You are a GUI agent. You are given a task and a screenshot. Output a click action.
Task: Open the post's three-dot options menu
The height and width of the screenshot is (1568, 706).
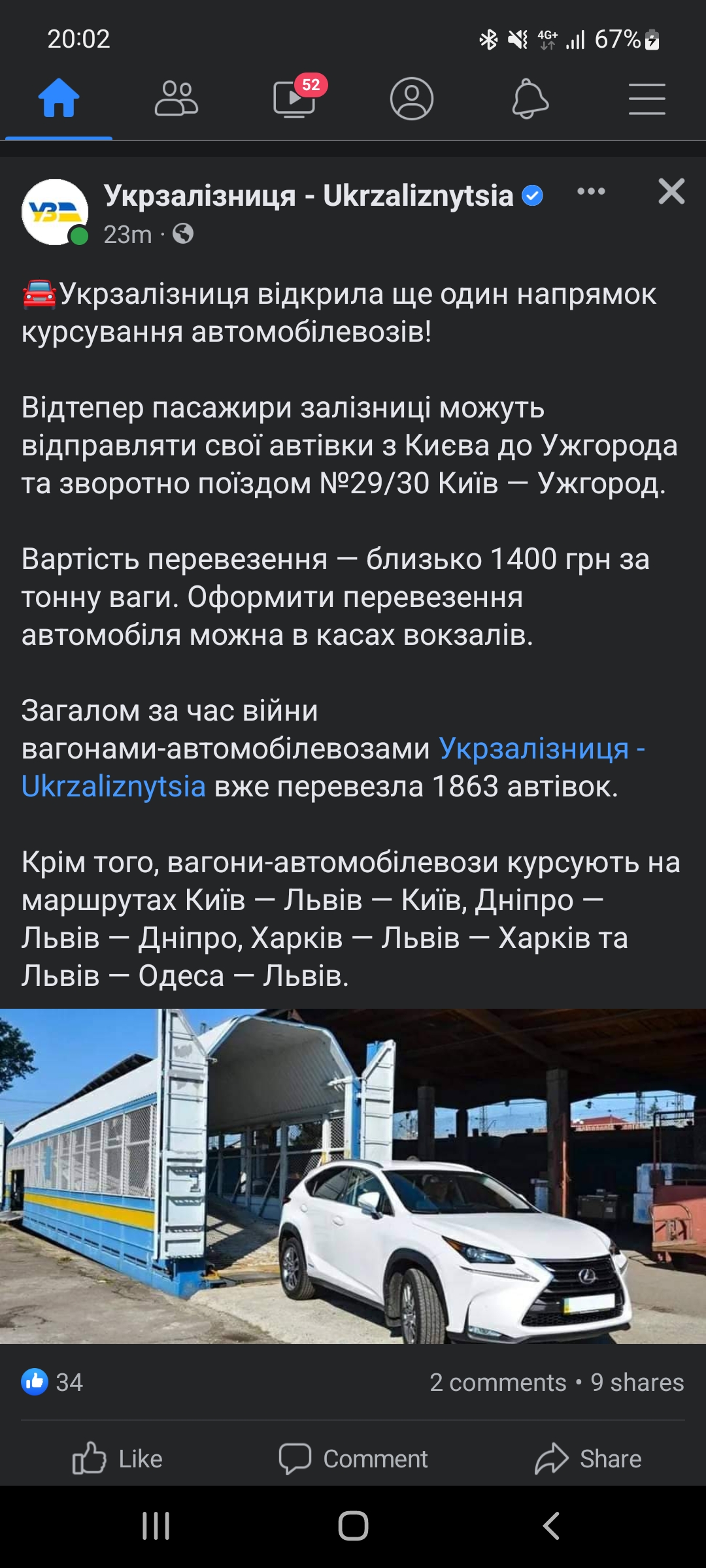(591, 192)
